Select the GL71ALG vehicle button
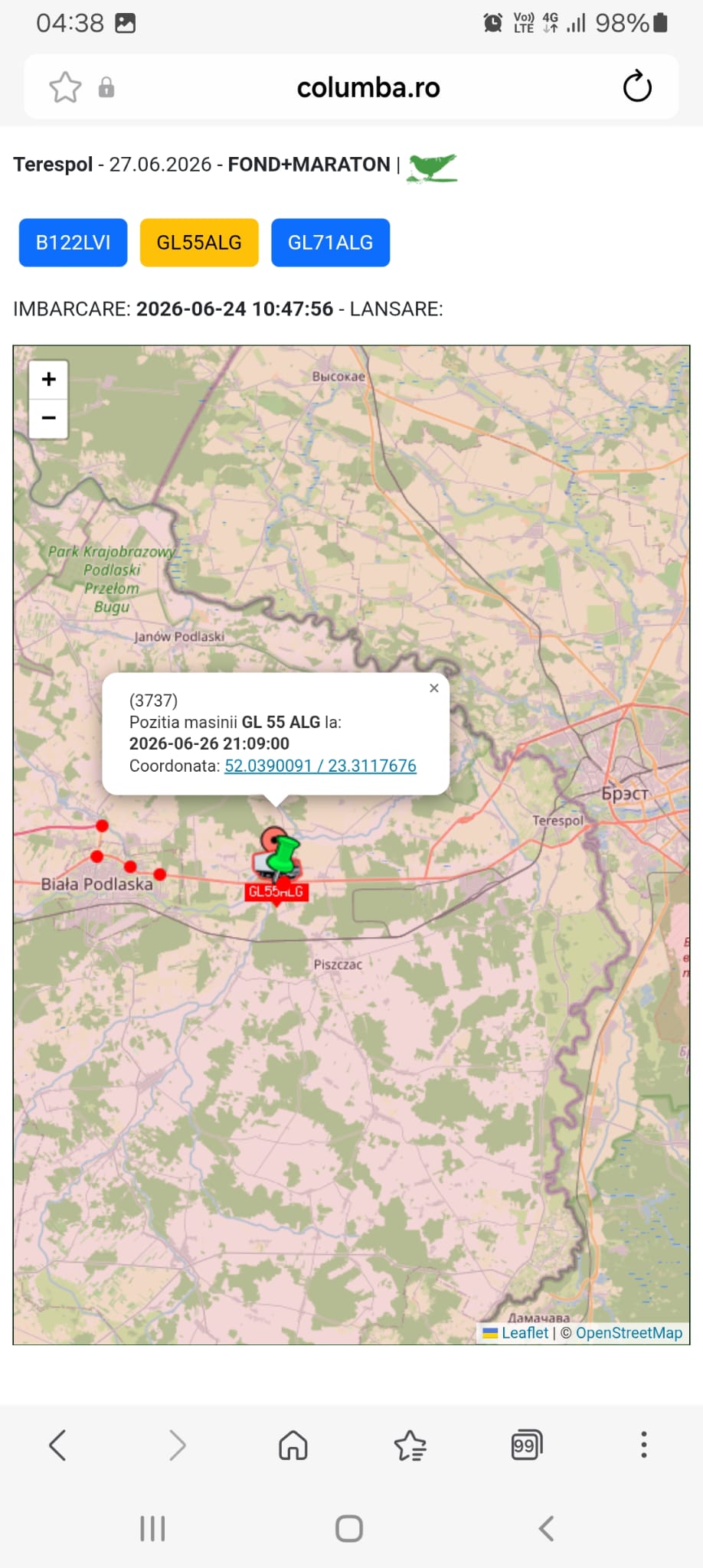 click(x=330, y=243)
